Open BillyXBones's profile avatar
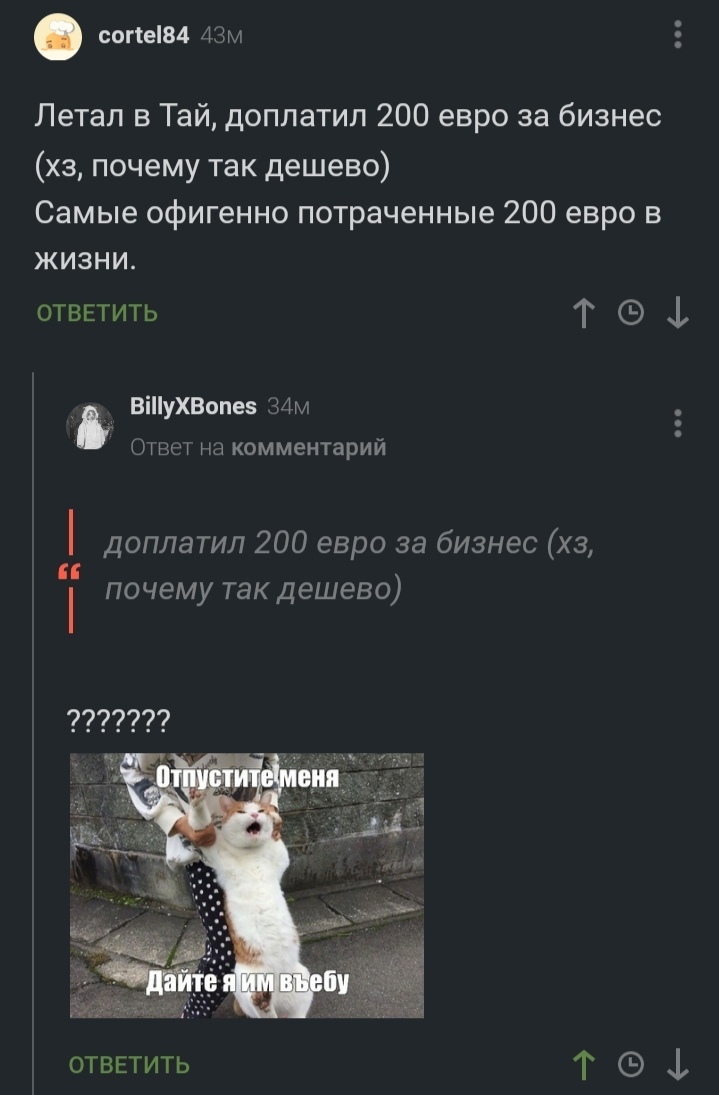 click(x=90, y=426)
